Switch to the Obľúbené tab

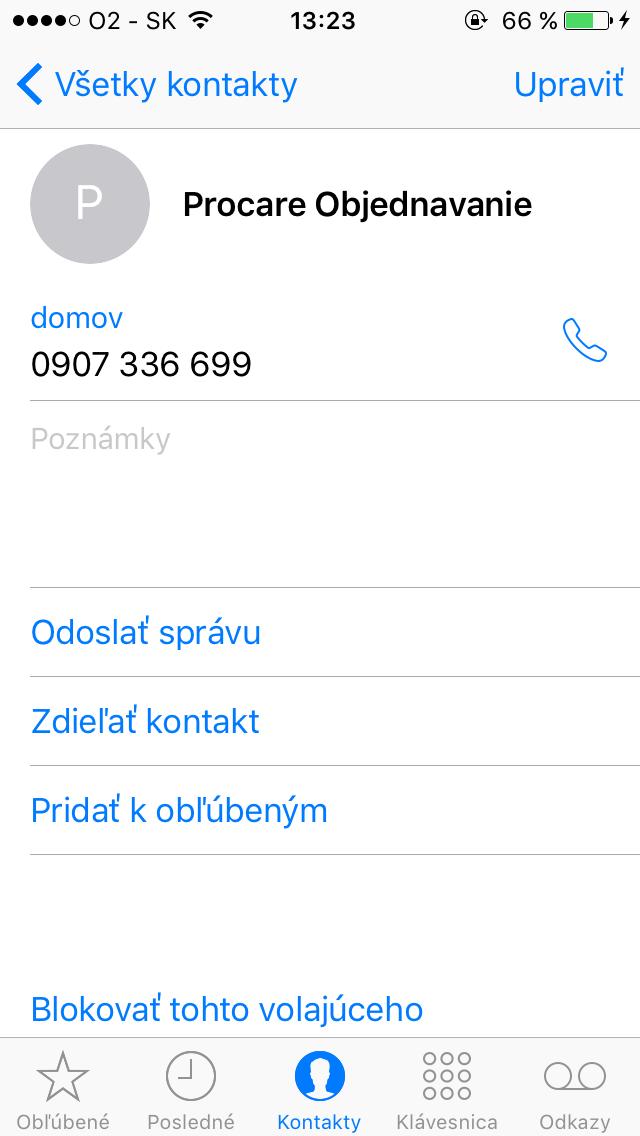coord(63,1090)
